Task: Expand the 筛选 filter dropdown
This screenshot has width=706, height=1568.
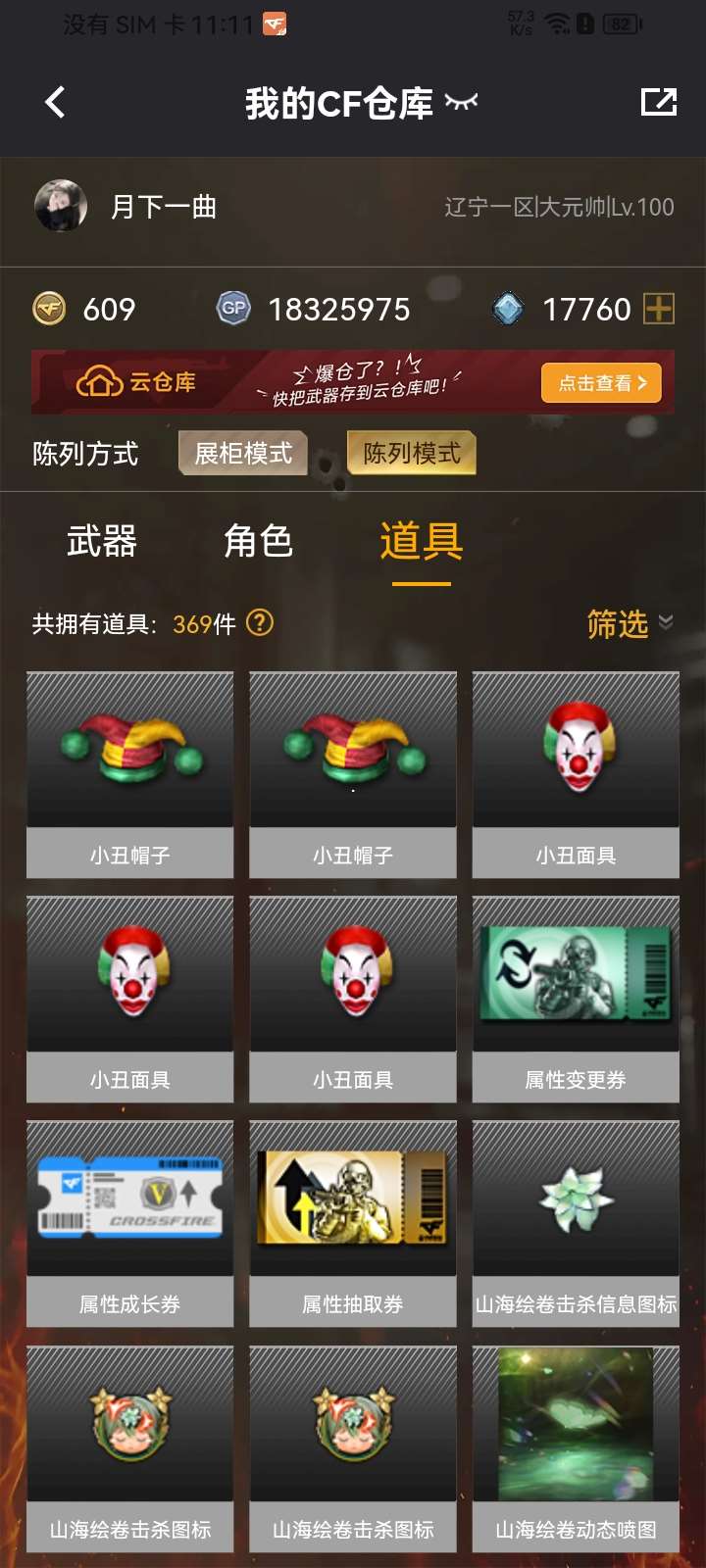Action: point(630,623)
